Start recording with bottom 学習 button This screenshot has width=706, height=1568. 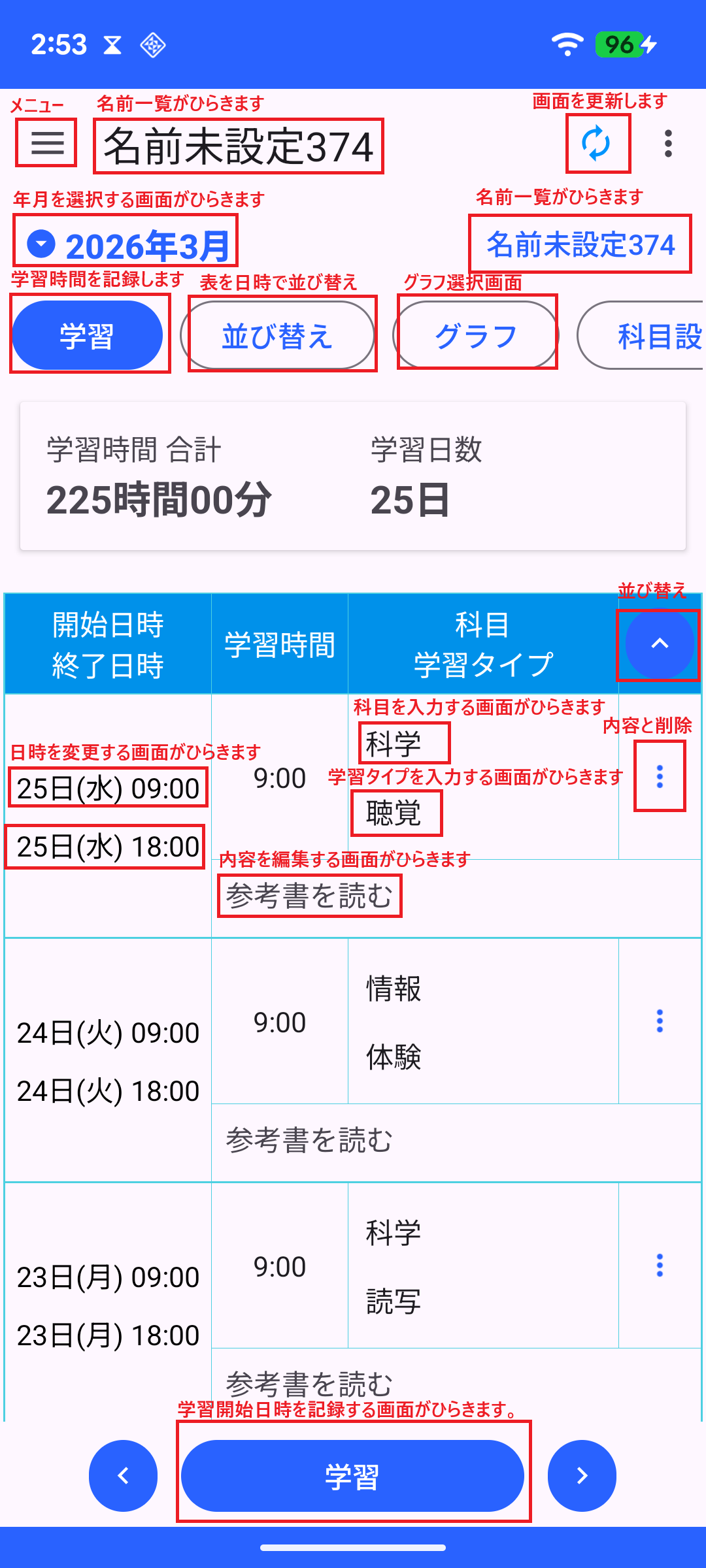pyautogui.click(x=352, y=1475)
